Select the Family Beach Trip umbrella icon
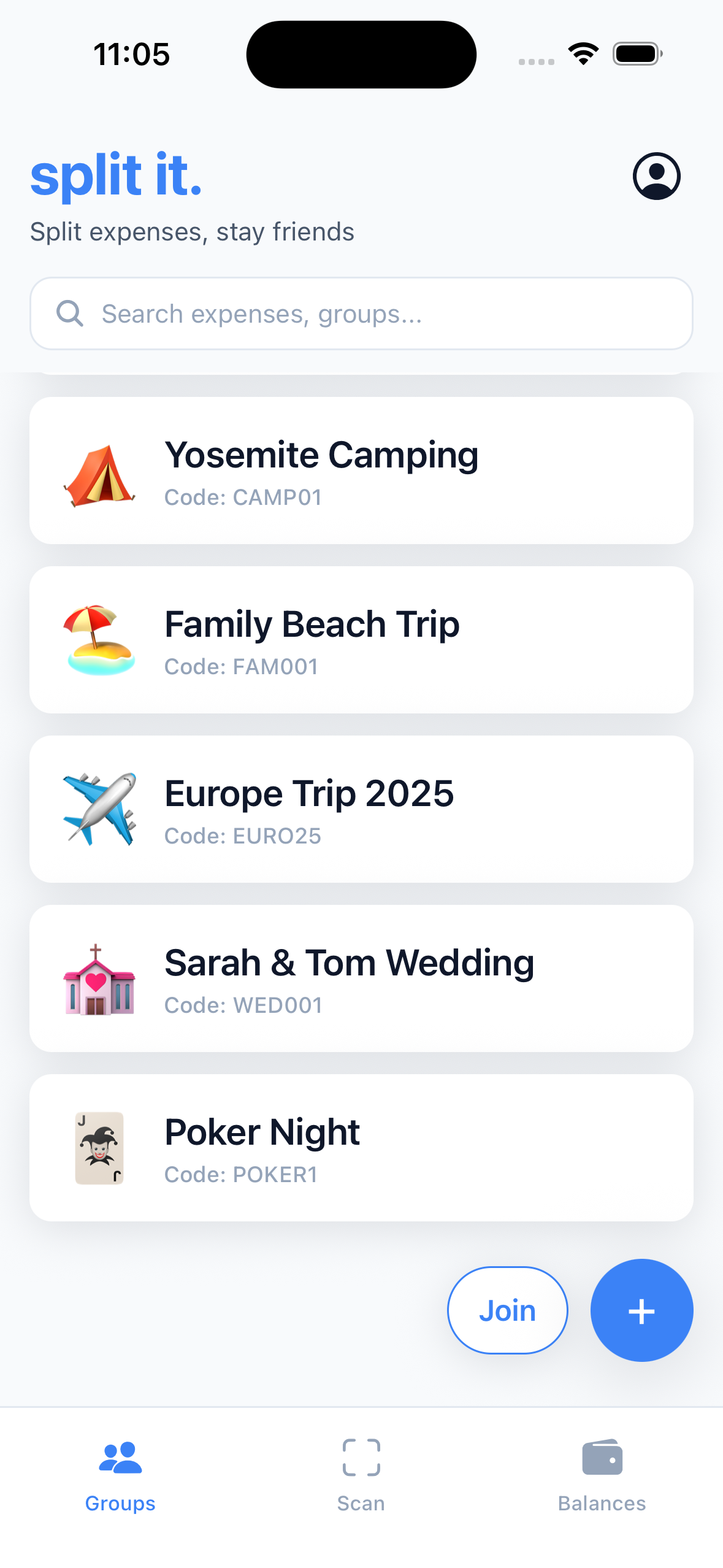 pos(100,640)
